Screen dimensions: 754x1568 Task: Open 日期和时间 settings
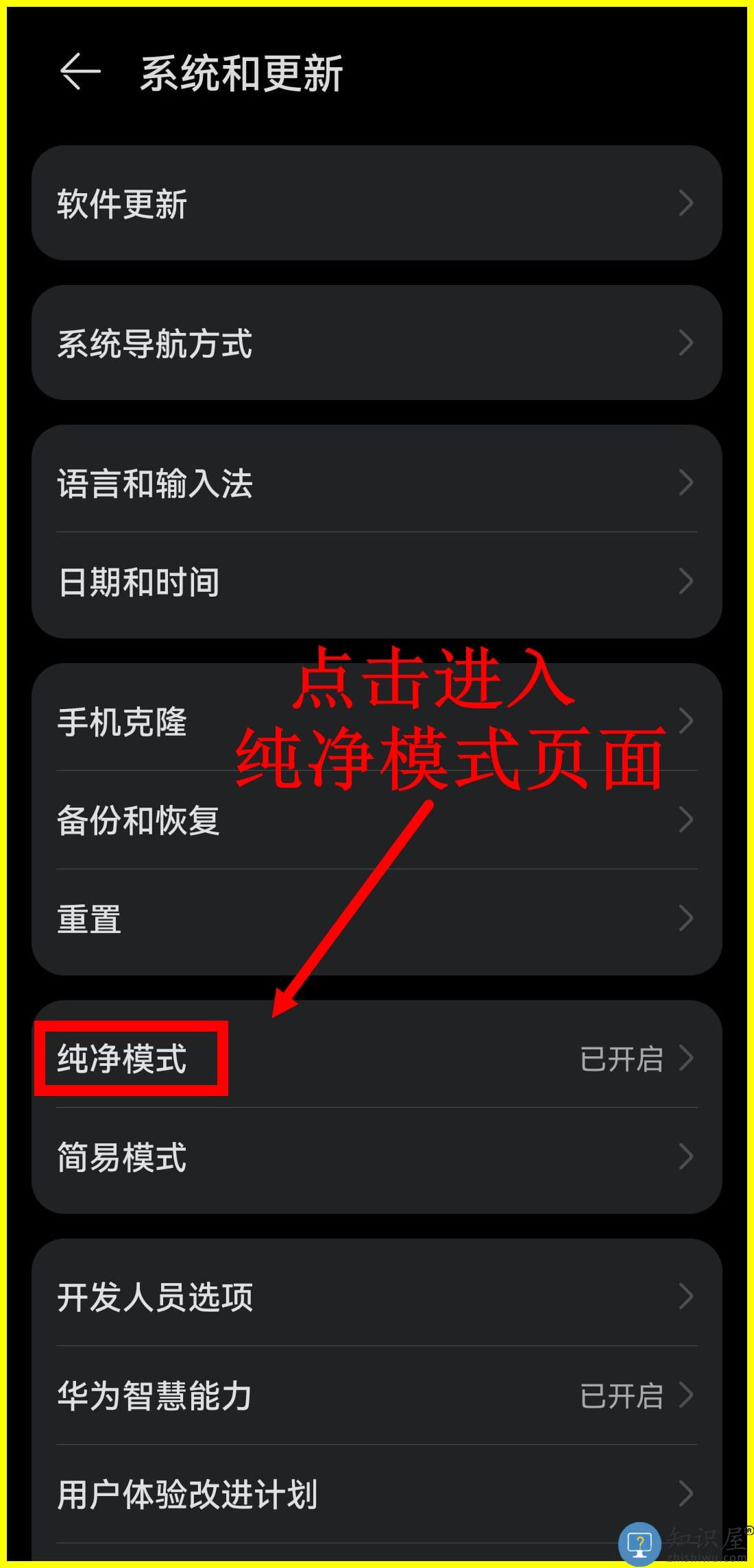pyautogui.click(x=376, y=582)
